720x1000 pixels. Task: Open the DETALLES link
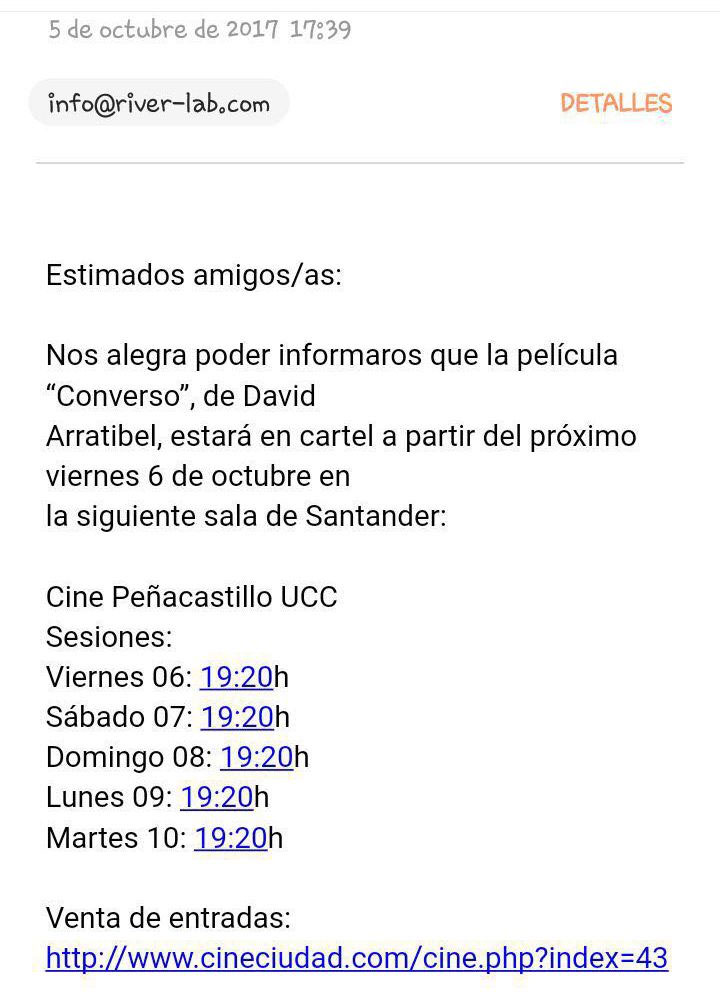click(615, 103)
